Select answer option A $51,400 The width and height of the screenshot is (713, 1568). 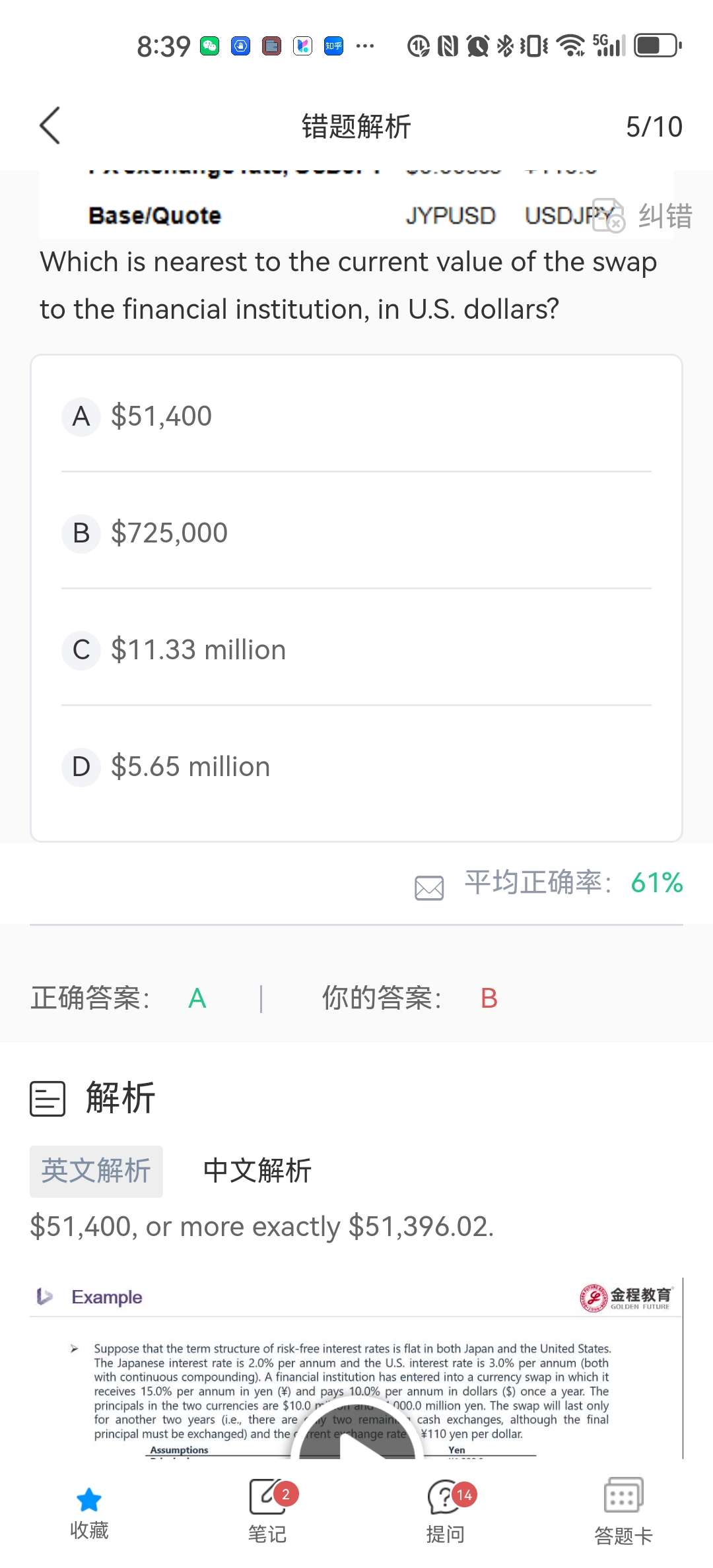coord(356,416)
